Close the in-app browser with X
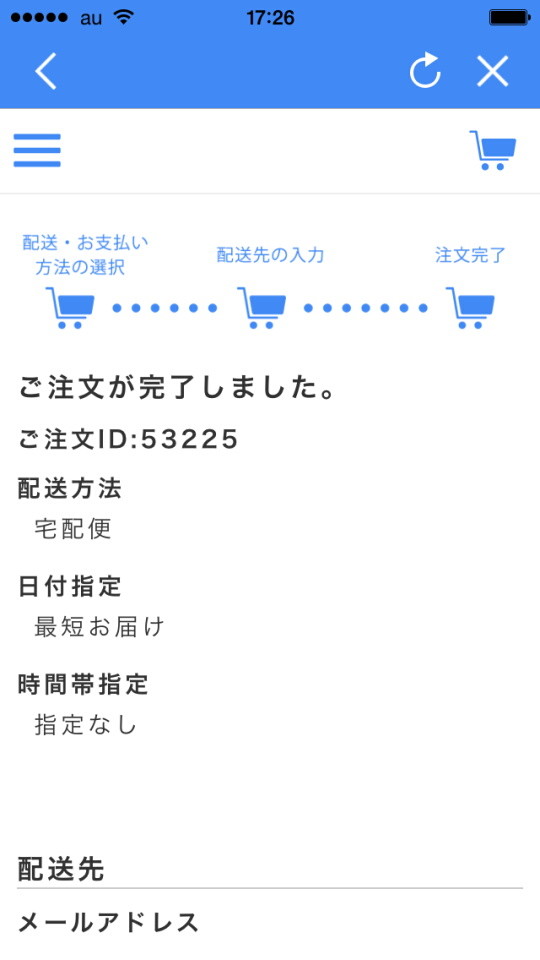 coord(493,71)
